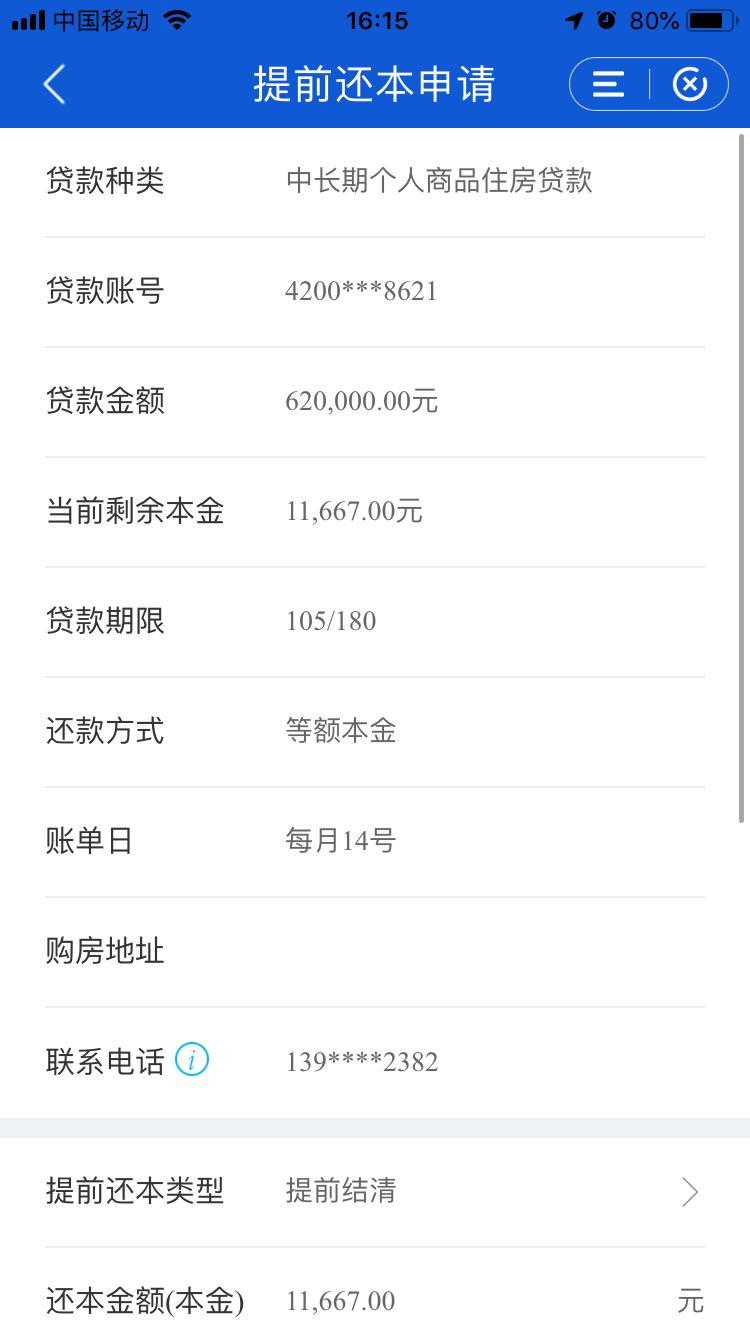Open the chevron next to 提前结清

tap(688, 1191)
